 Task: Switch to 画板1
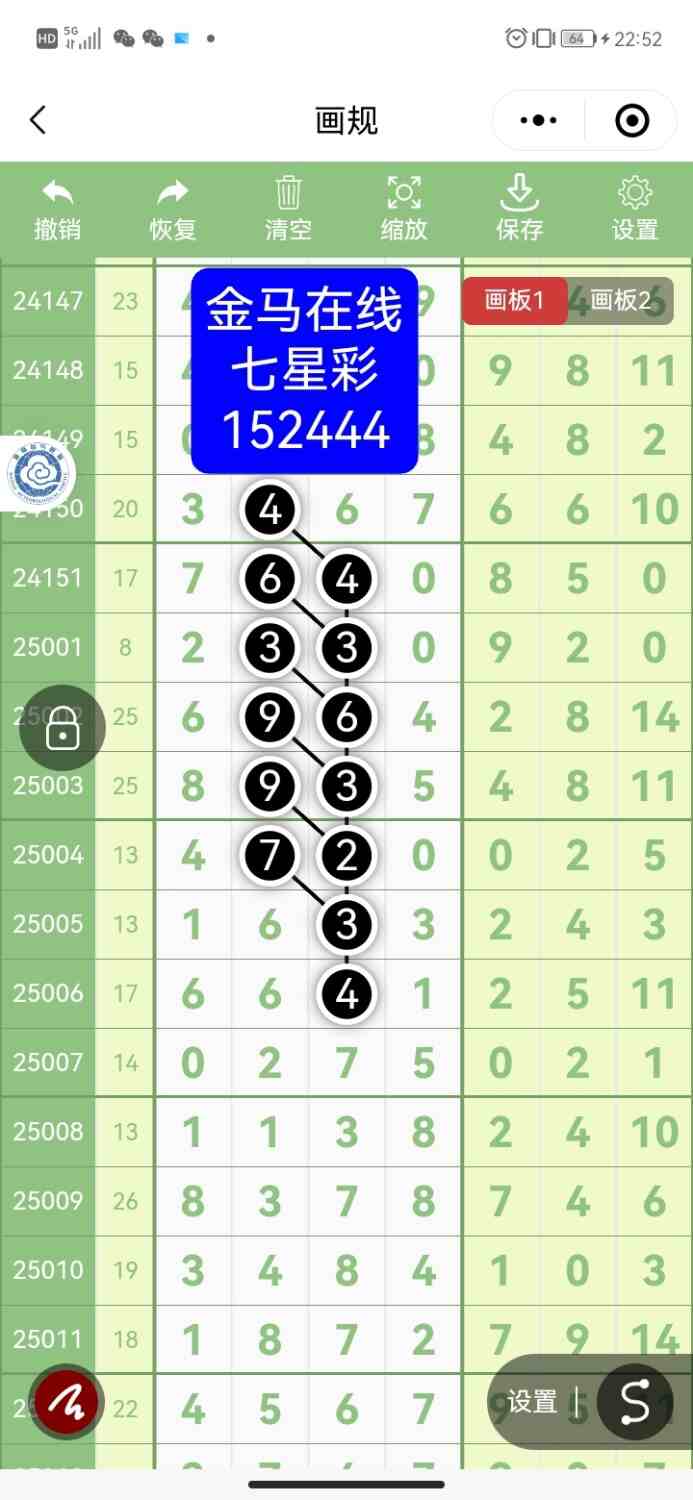click(514, 301)
